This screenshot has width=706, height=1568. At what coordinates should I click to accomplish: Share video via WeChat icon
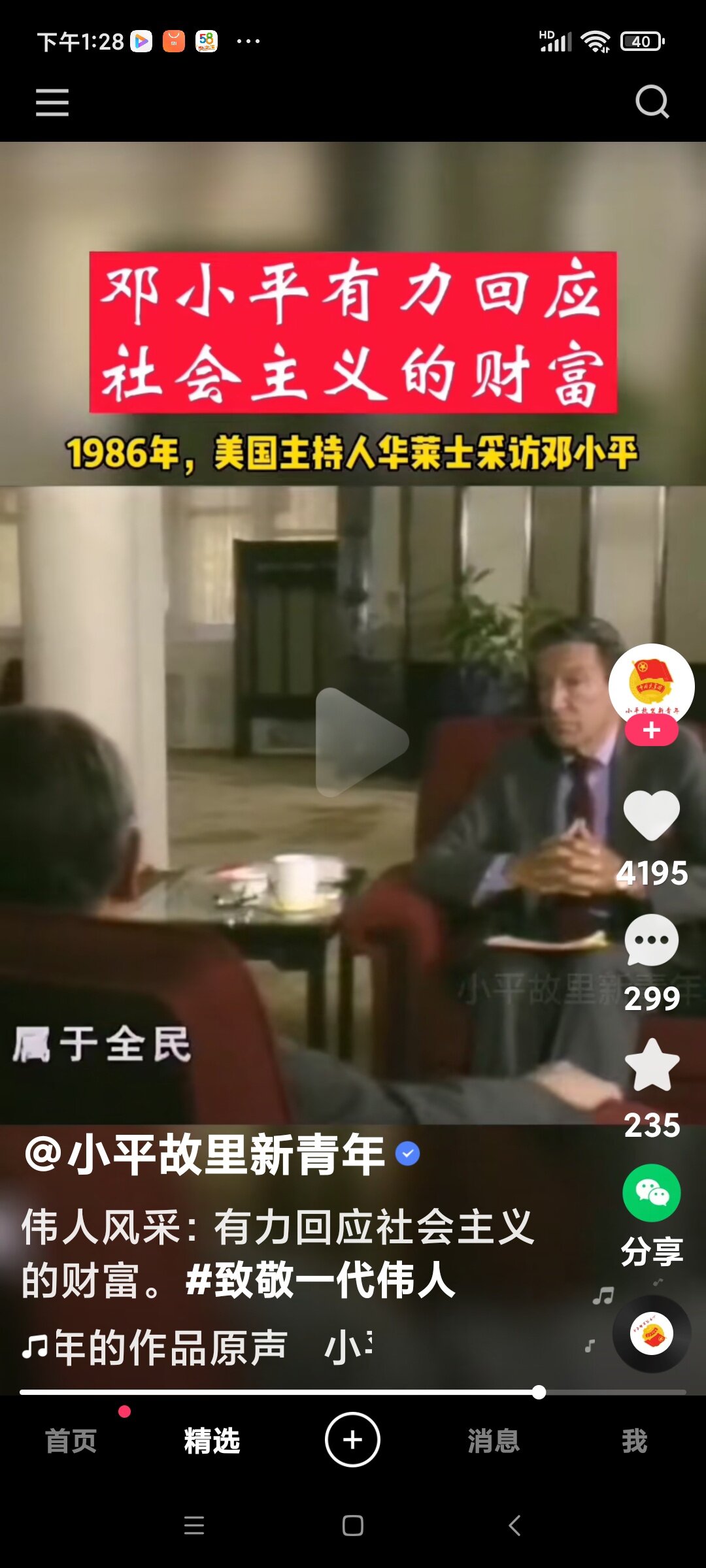click(651, 1193)
